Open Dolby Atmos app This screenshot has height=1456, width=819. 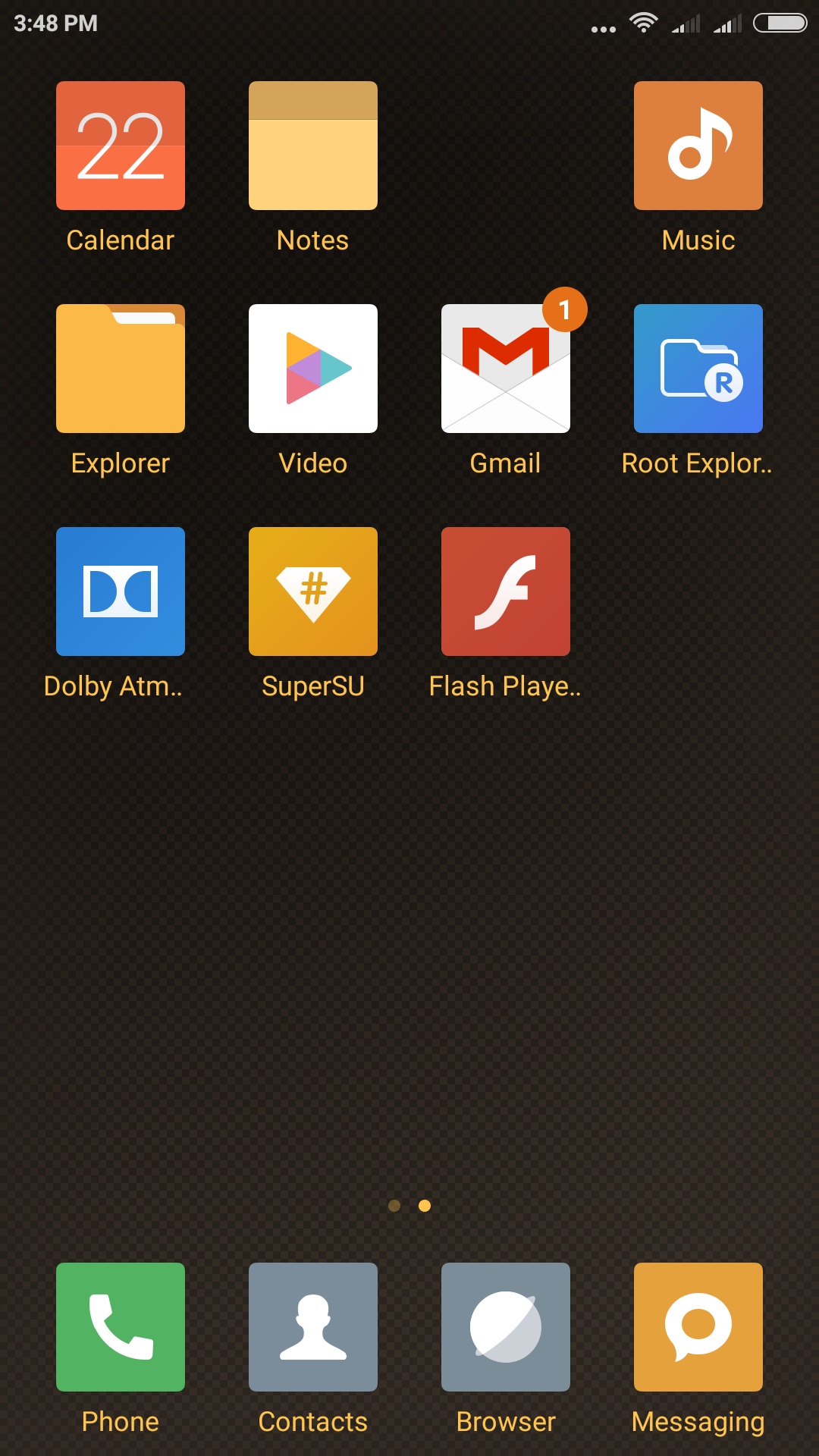coord(121,591)
